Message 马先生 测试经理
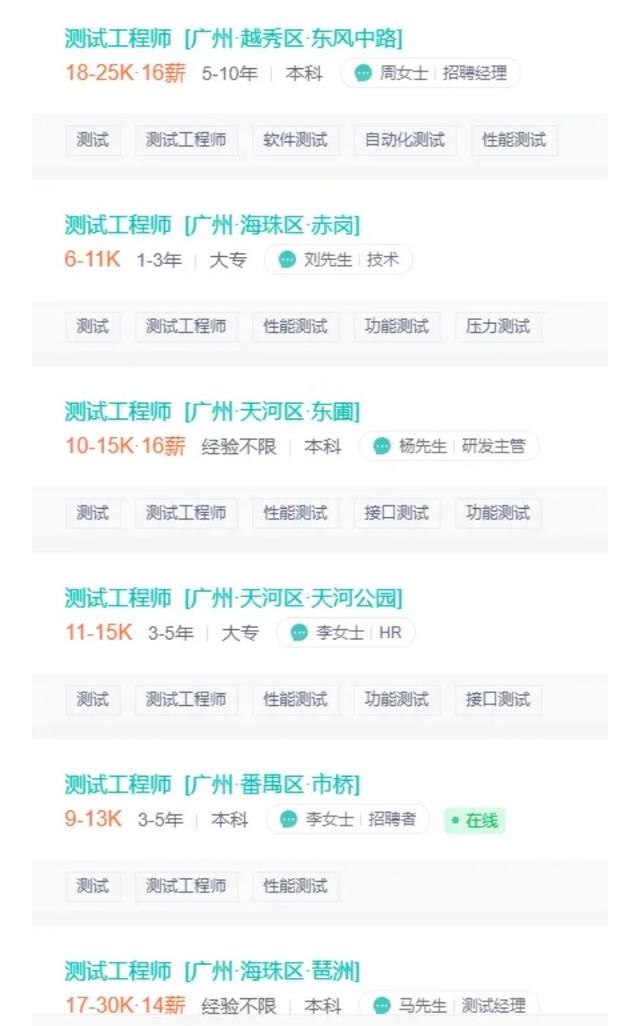The width and height of the screenshot is (640, 1026). click(448, 1005)
